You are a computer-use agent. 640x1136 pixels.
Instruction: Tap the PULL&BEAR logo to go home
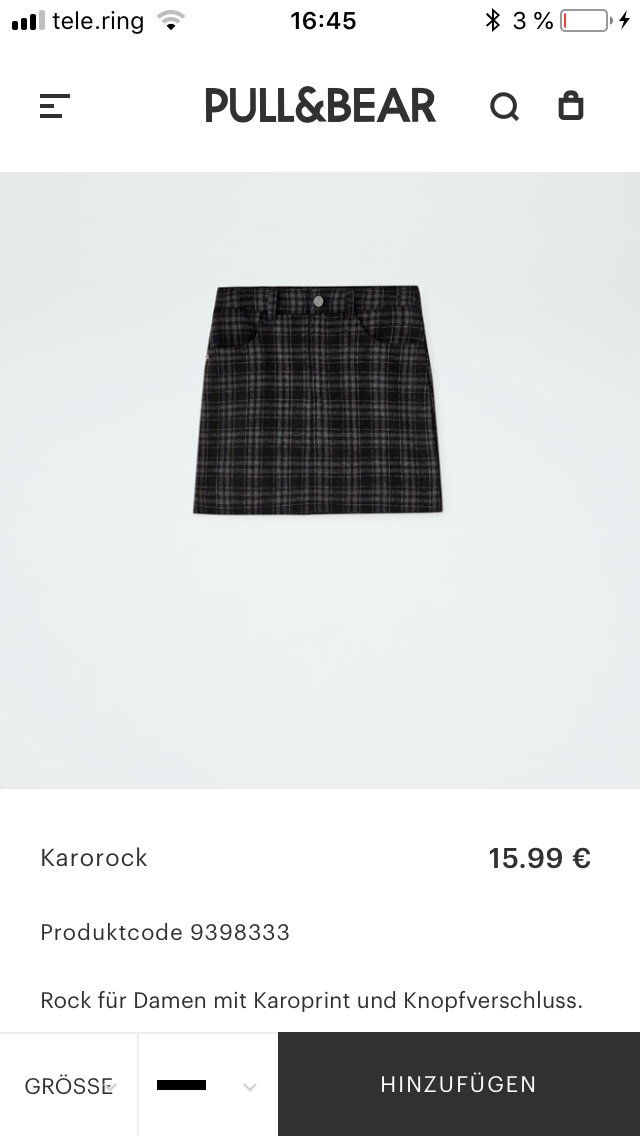320,106
